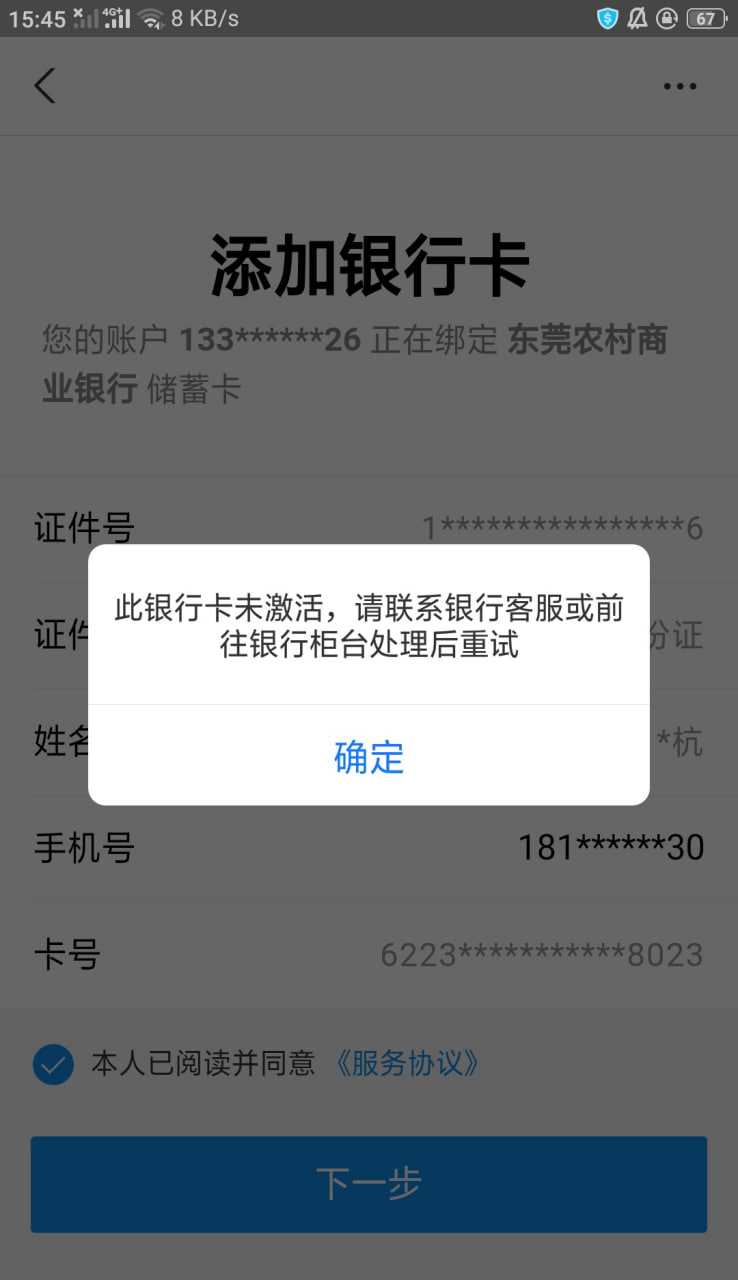Image resolution: width=738 pixels, height=1280 pixels.
Task: Confirm the dialog with 确定
Action: pos(369,757)
